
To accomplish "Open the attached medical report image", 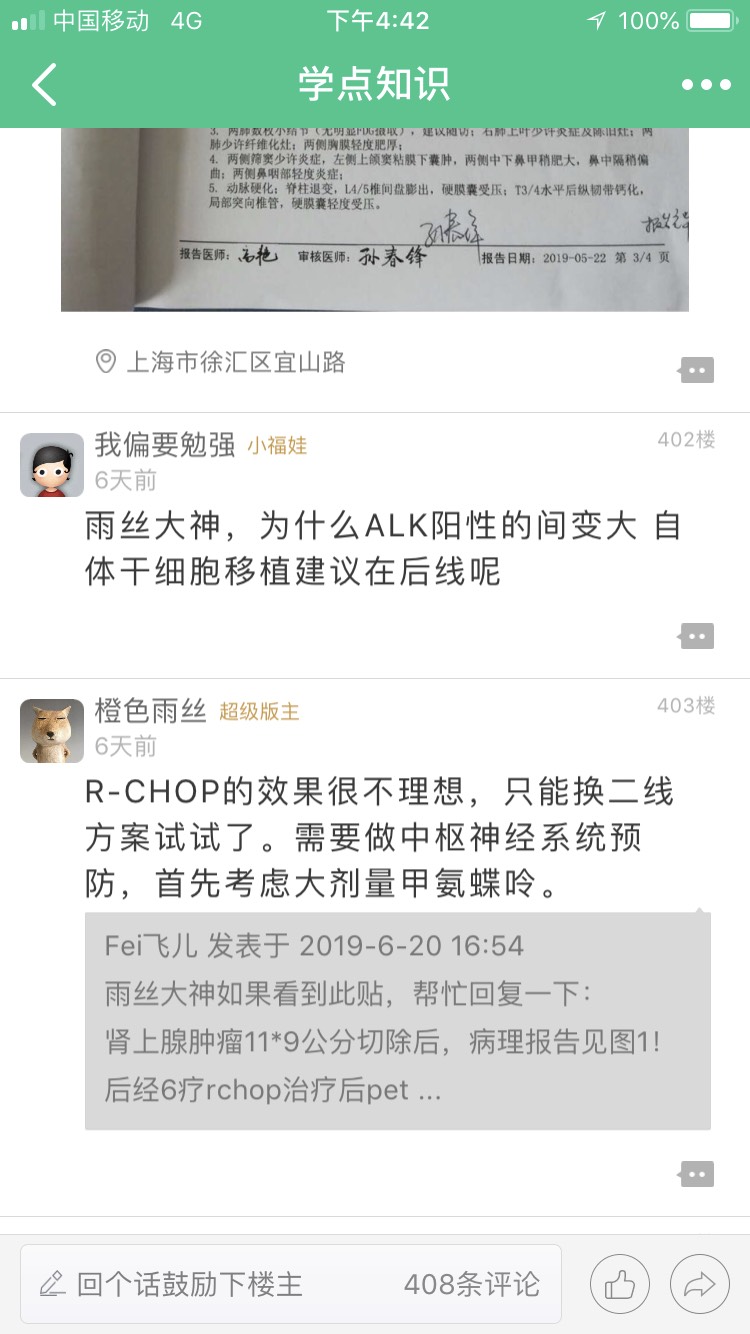I will (x=375, y=220).
